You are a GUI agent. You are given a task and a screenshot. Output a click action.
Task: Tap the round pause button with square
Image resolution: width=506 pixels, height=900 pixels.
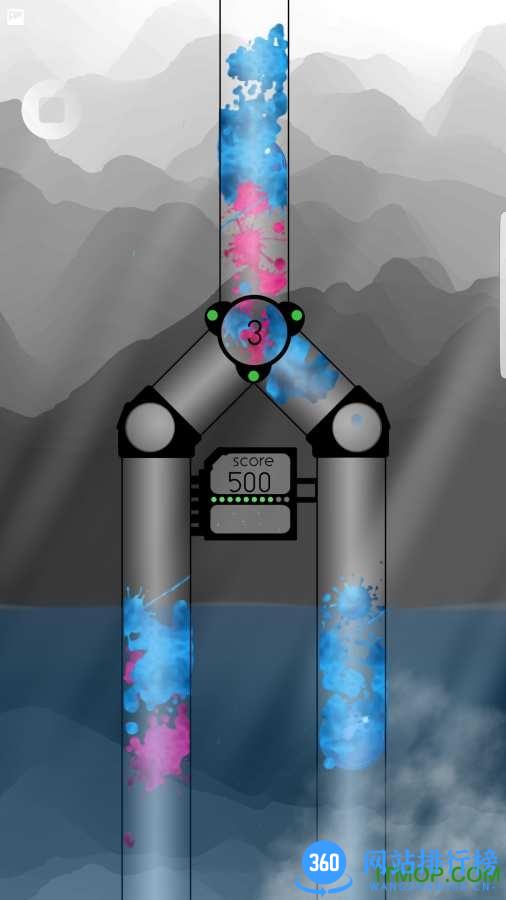coord(52,109)
